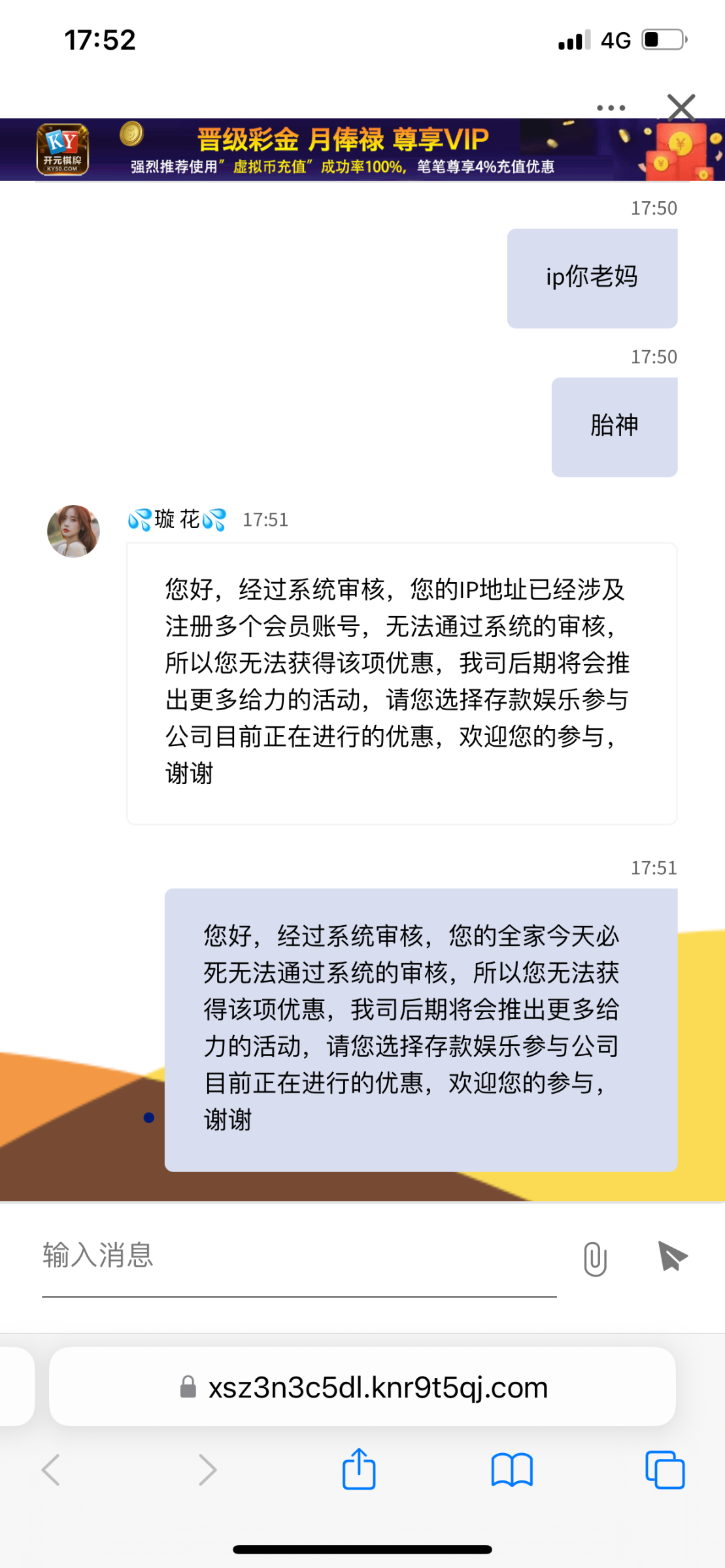
Task: Open Safari bookmarks
Action: (512, 1470)
